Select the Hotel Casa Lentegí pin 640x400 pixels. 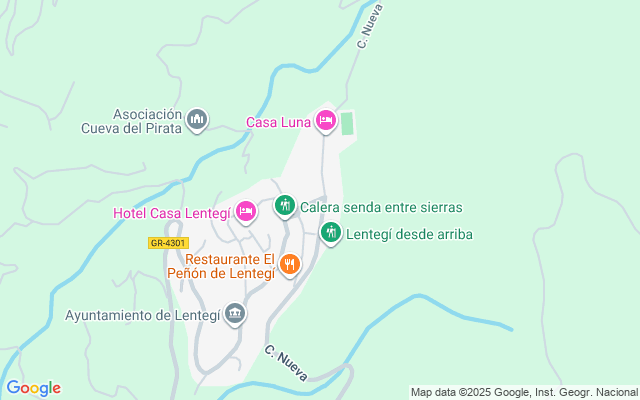245,212
